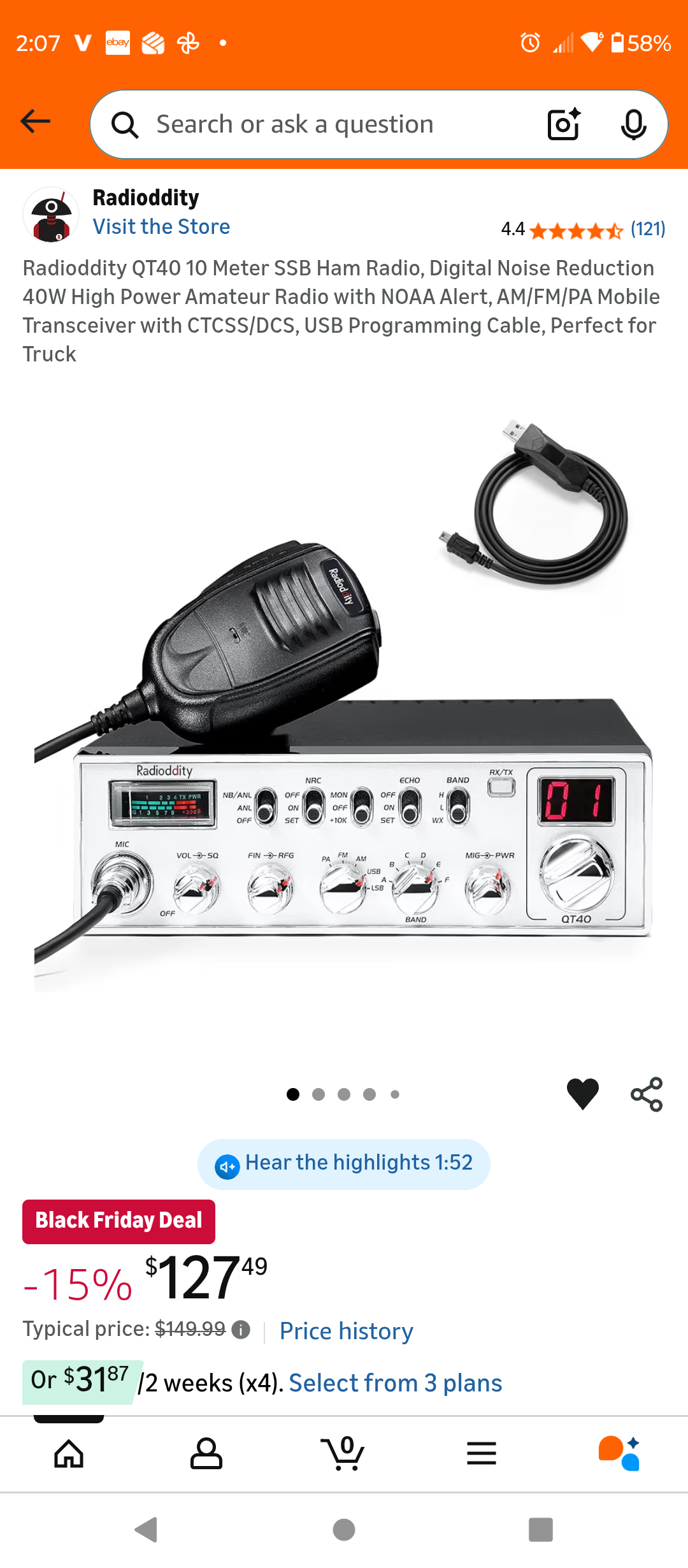Share this product listing

point(647,1094)
